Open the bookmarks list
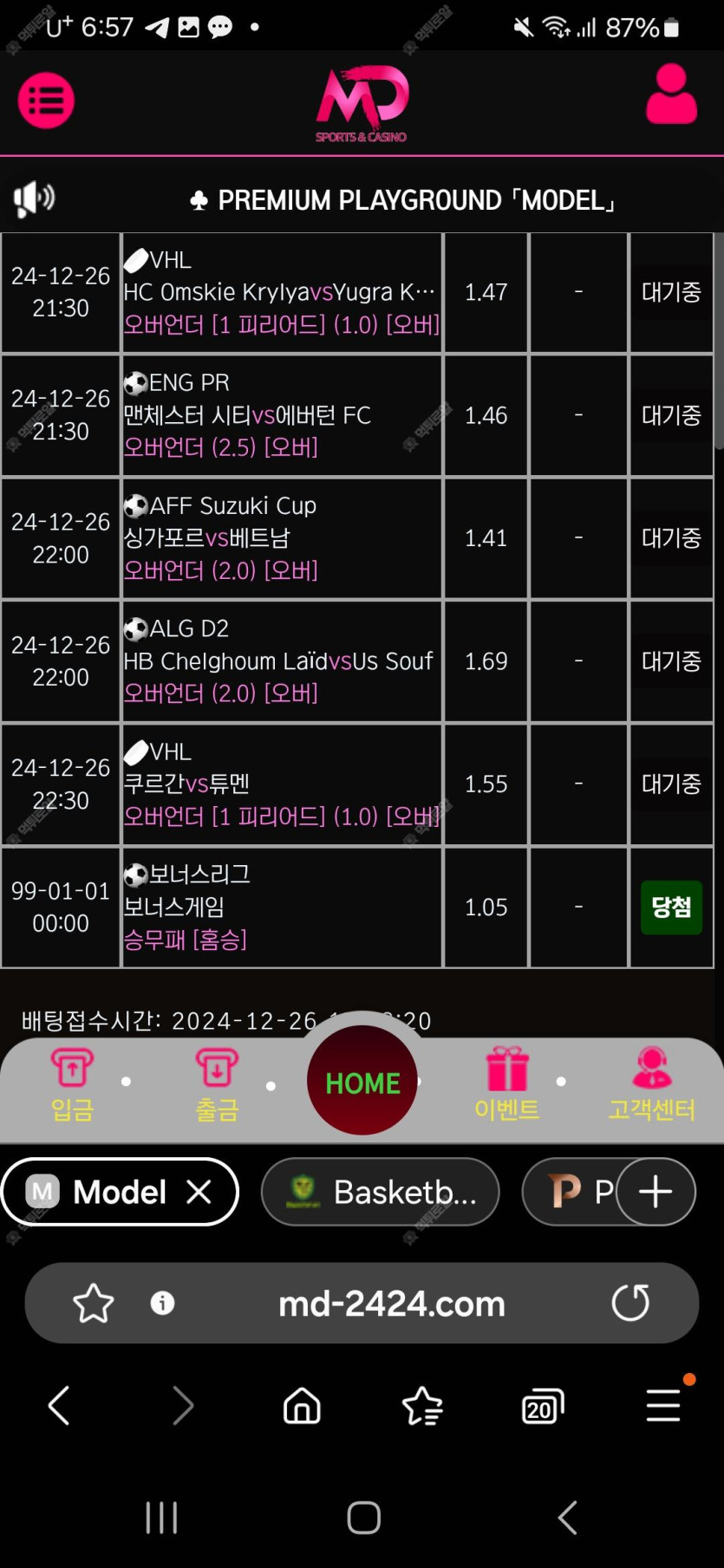Screen dimensions: 724x1568 tap(422, 1405)
